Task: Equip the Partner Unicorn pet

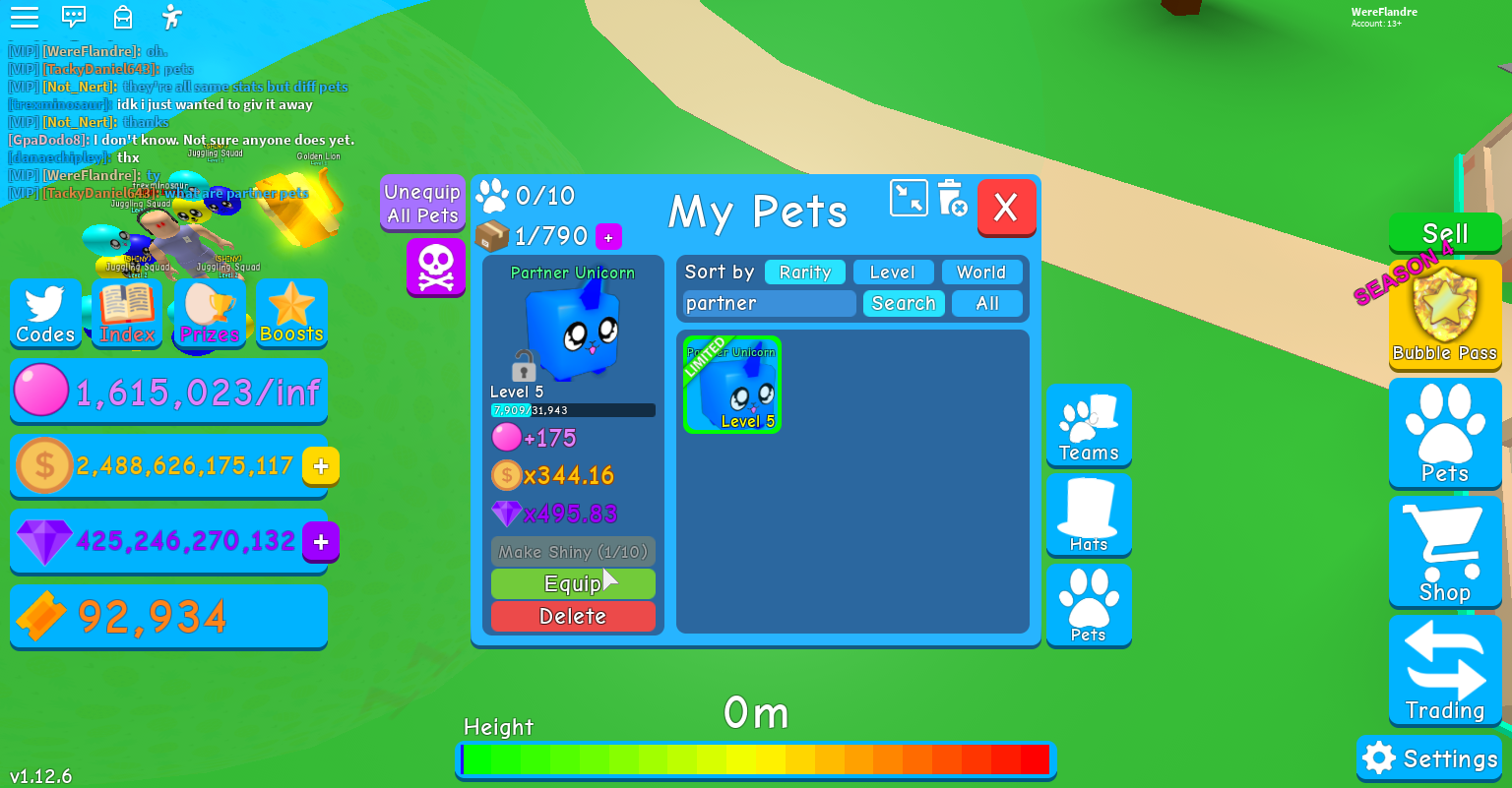Action: coord(573,583)
